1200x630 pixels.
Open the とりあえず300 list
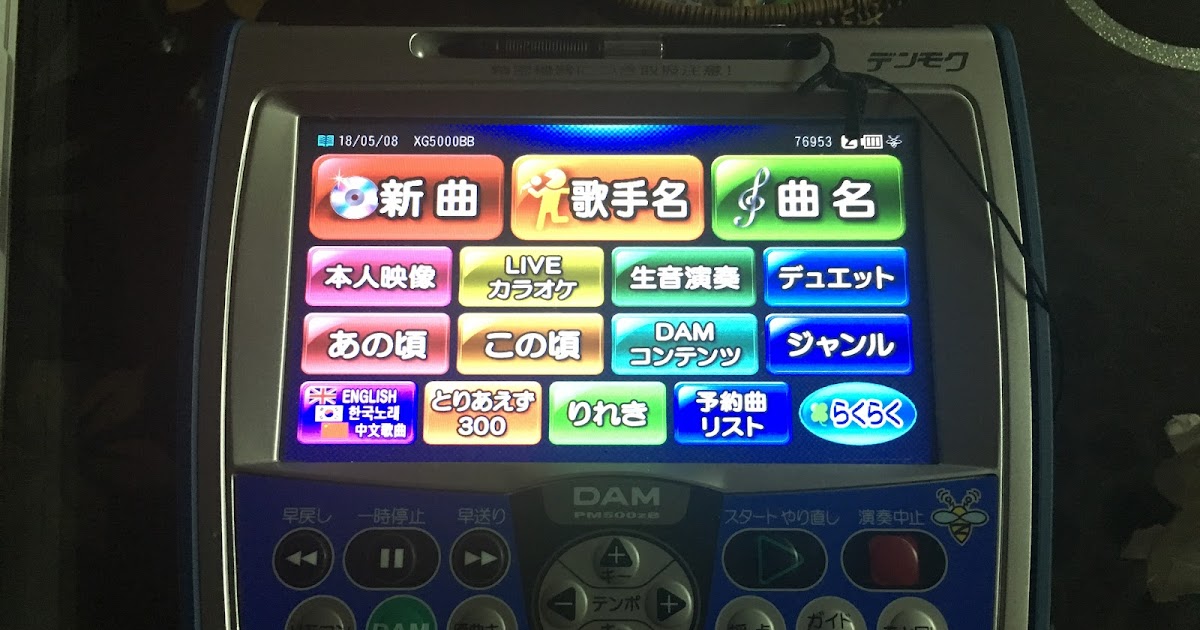coord(482,413)
